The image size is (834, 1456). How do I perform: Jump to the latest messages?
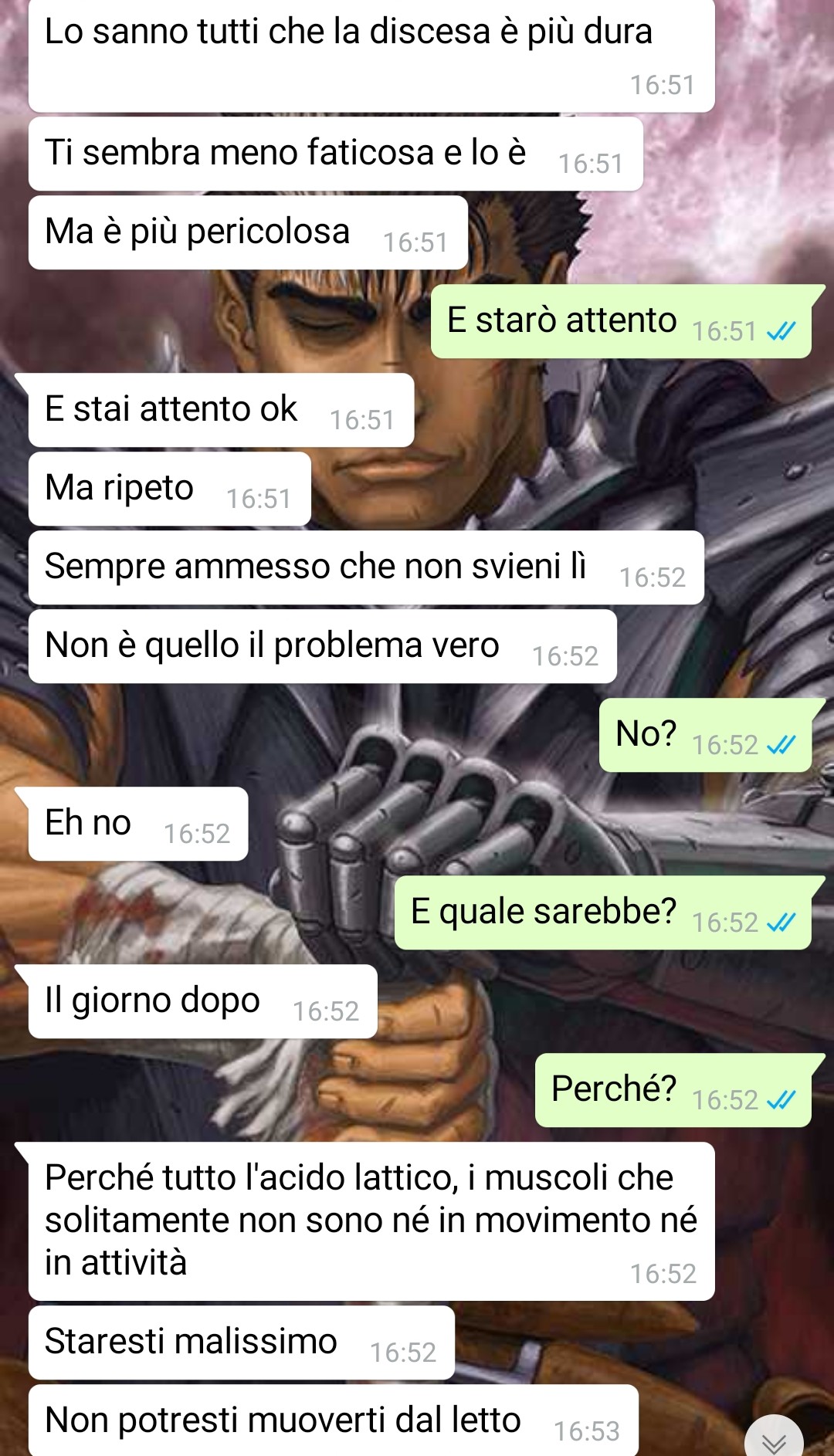pos(774,1438)
